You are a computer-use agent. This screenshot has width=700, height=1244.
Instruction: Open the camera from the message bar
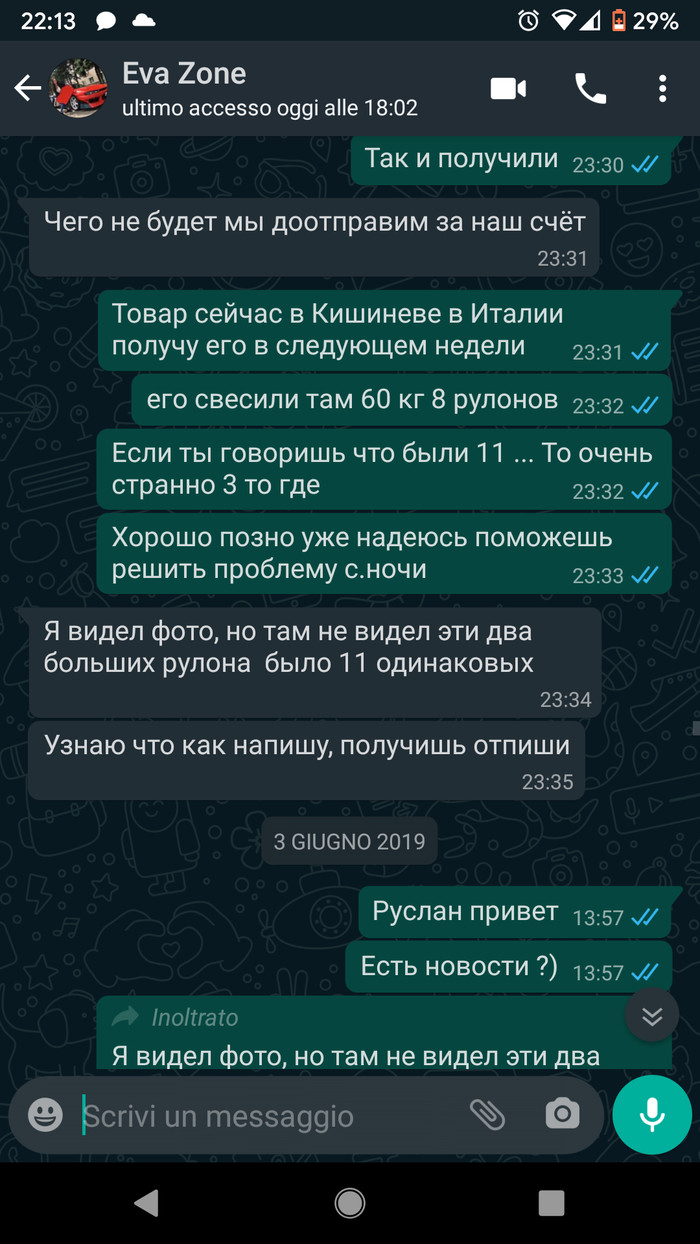[562, 1115]
